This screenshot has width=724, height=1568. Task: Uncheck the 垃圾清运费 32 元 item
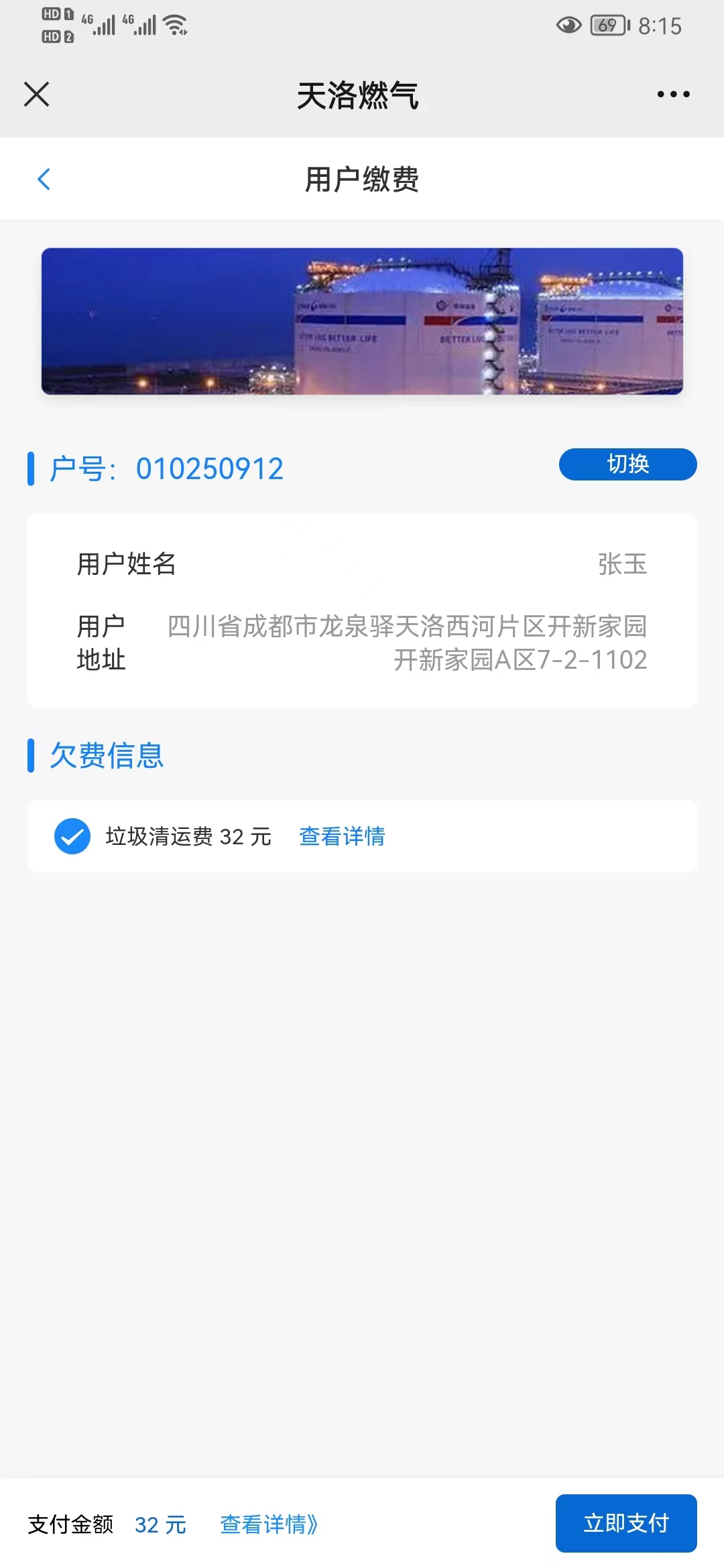click(72, 836)
